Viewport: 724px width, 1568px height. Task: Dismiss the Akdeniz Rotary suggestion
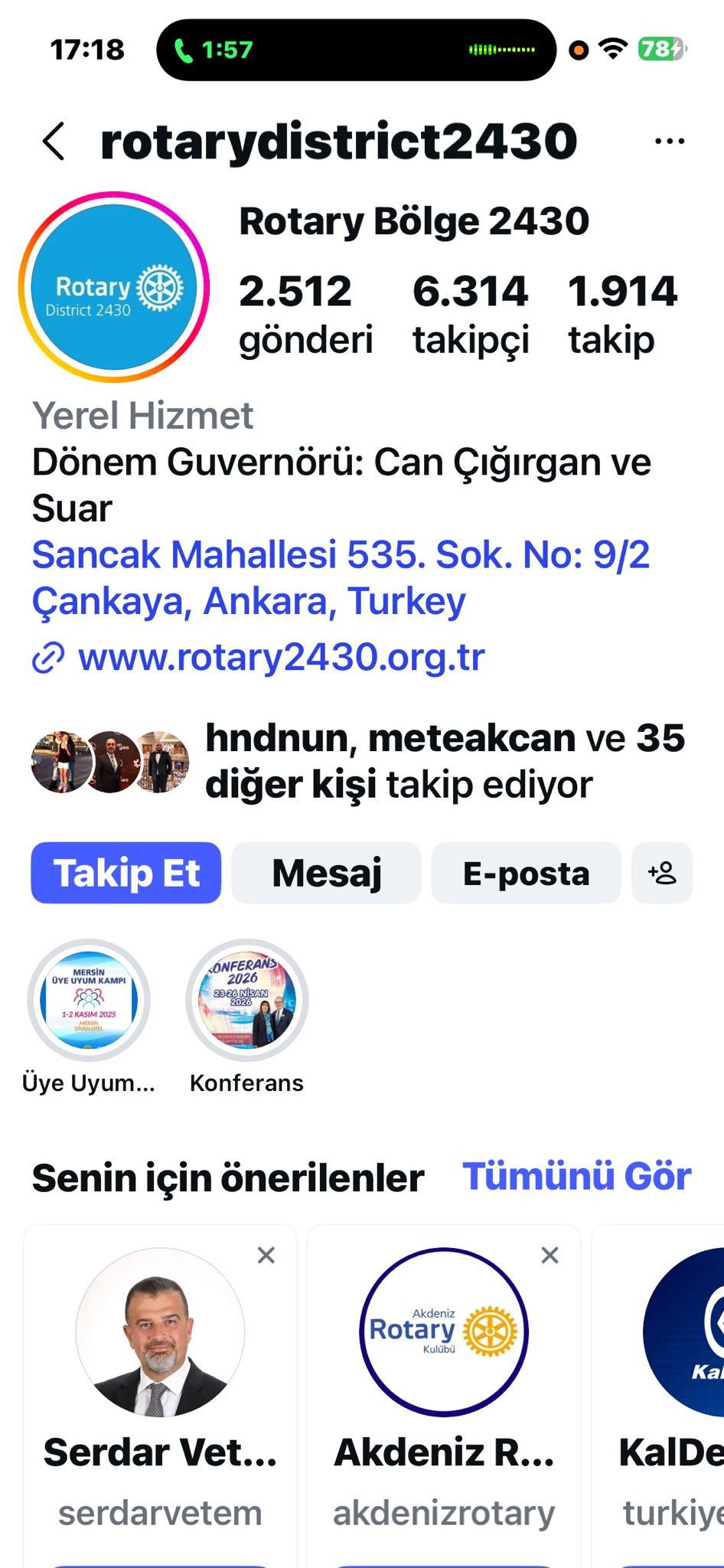tap(550, 1255)
